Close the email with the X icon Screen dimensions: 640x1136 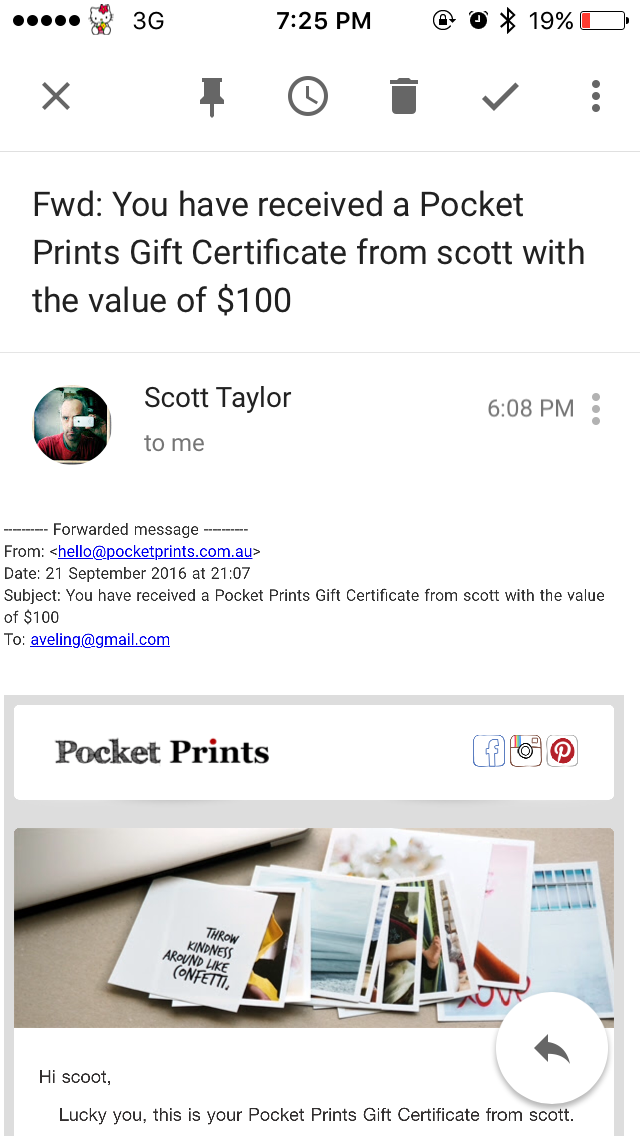click(x=56, y=96)
